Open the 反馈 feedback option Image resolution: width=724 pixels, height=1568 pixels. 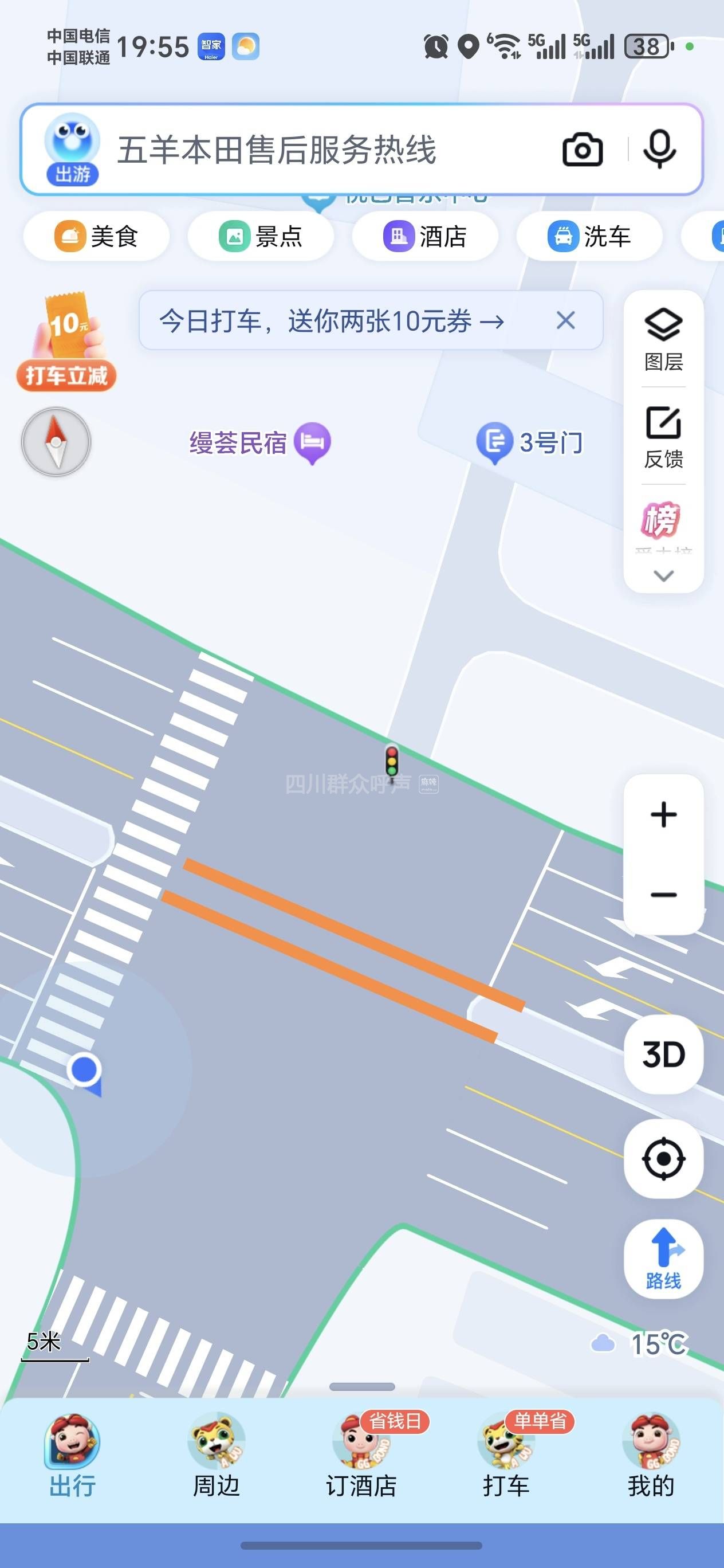click(663, 437)
